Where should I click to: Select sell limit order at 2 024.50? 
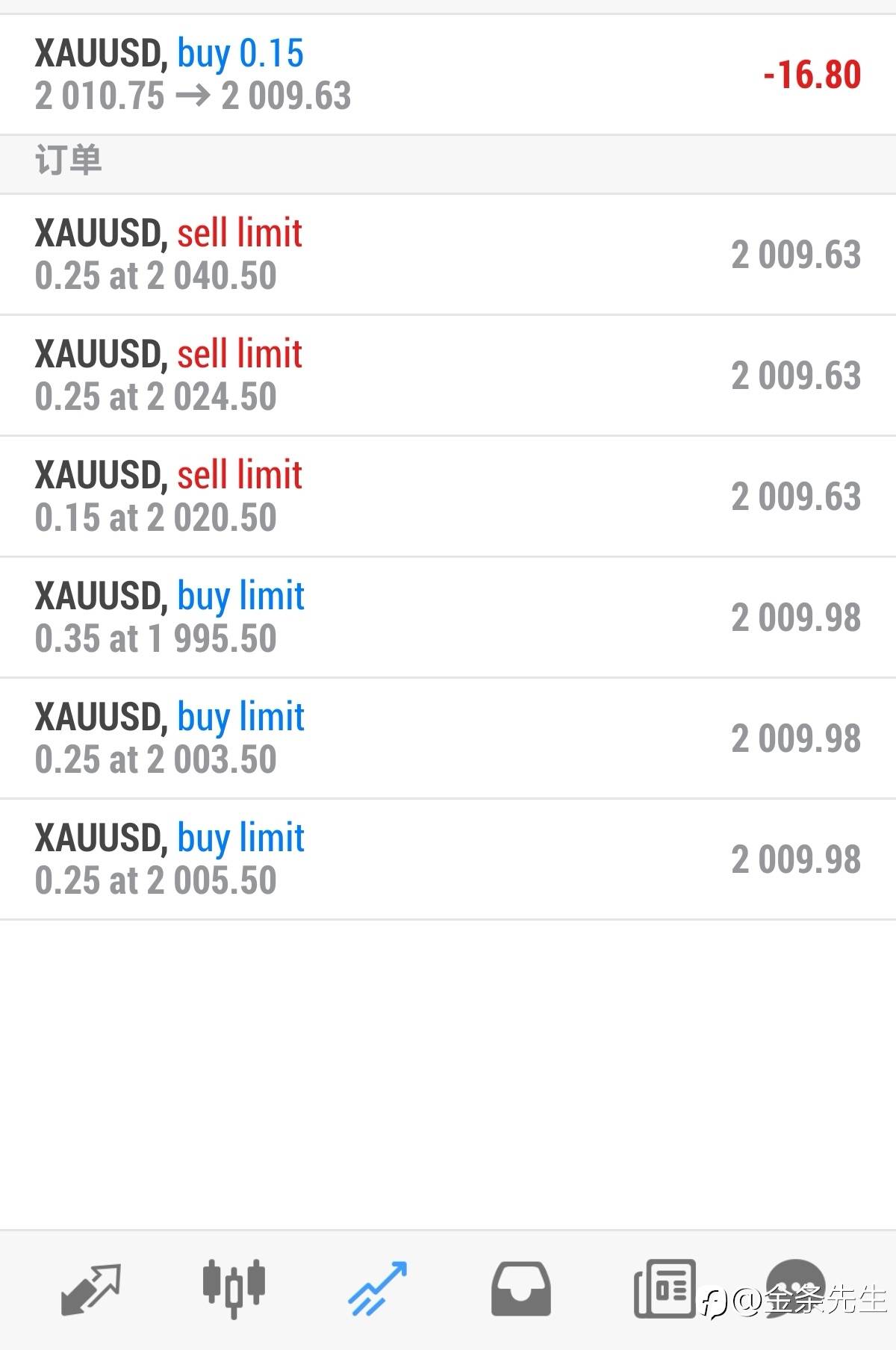[x=448, y=376]
